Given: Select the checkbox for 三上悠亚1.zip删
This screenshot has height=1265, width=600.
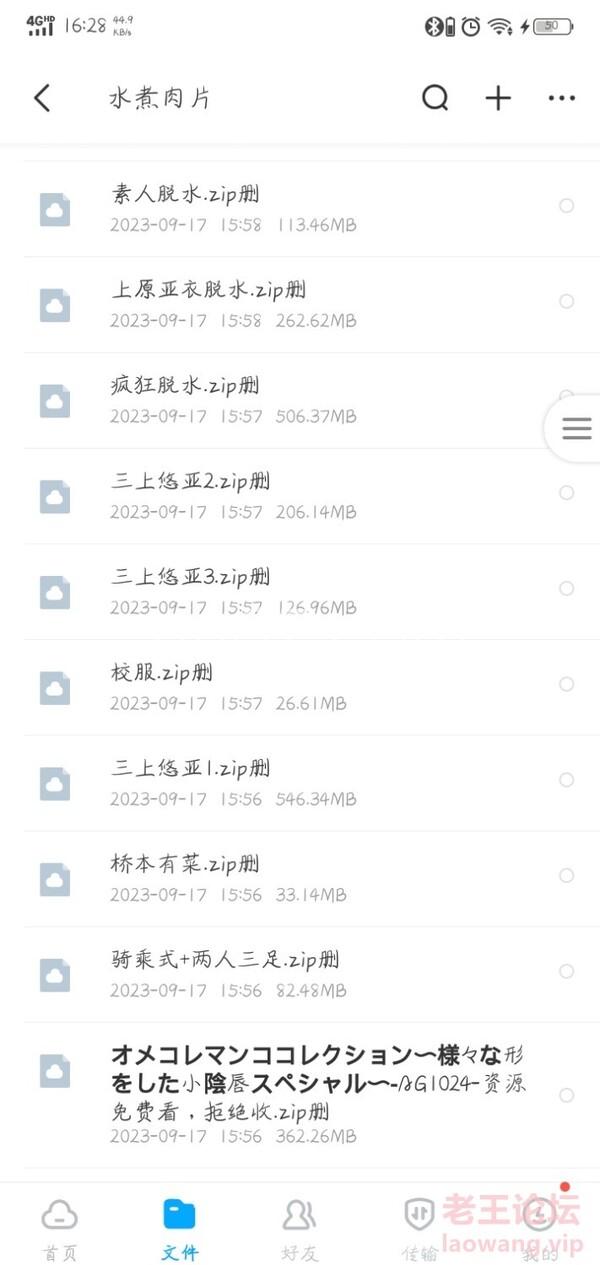Looking at the screenshot, I should [x=567, y=780].
